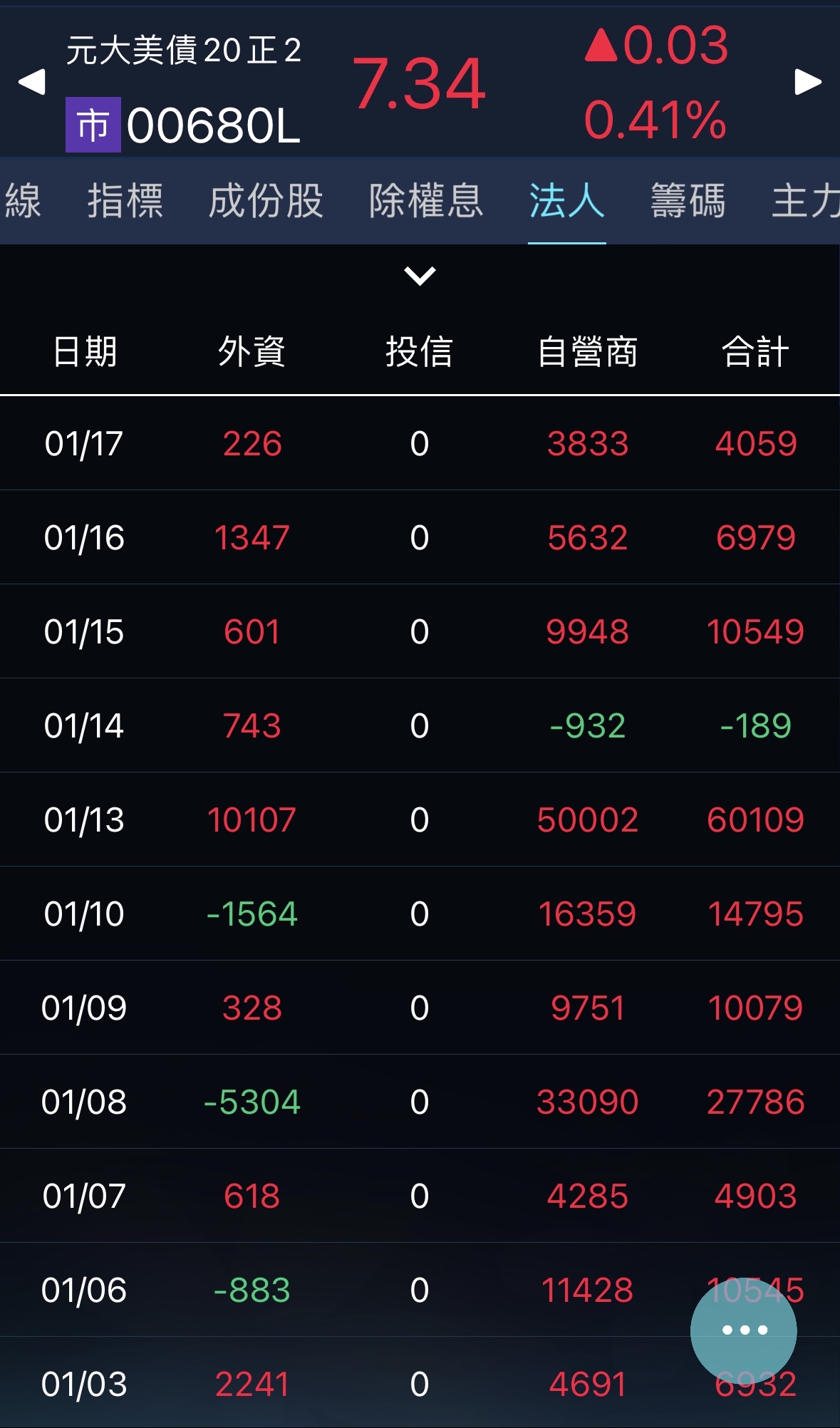The width and height of the screenshot is (840, 1428).
Task: Go to the next stock with right arrow
Action: (x=807, y=82)
